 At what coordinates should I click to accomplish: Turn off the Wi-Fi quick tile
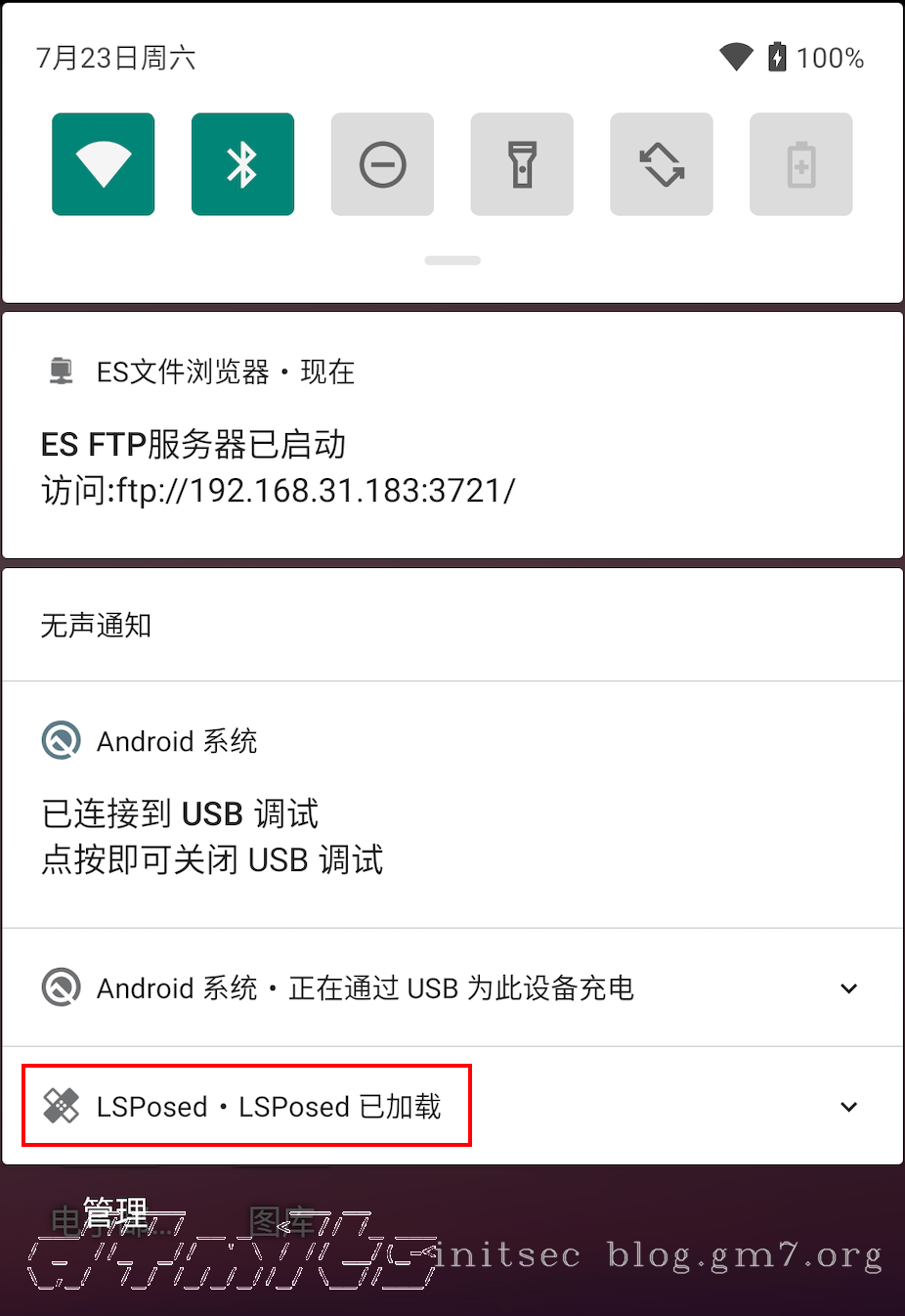coord(104,164)
